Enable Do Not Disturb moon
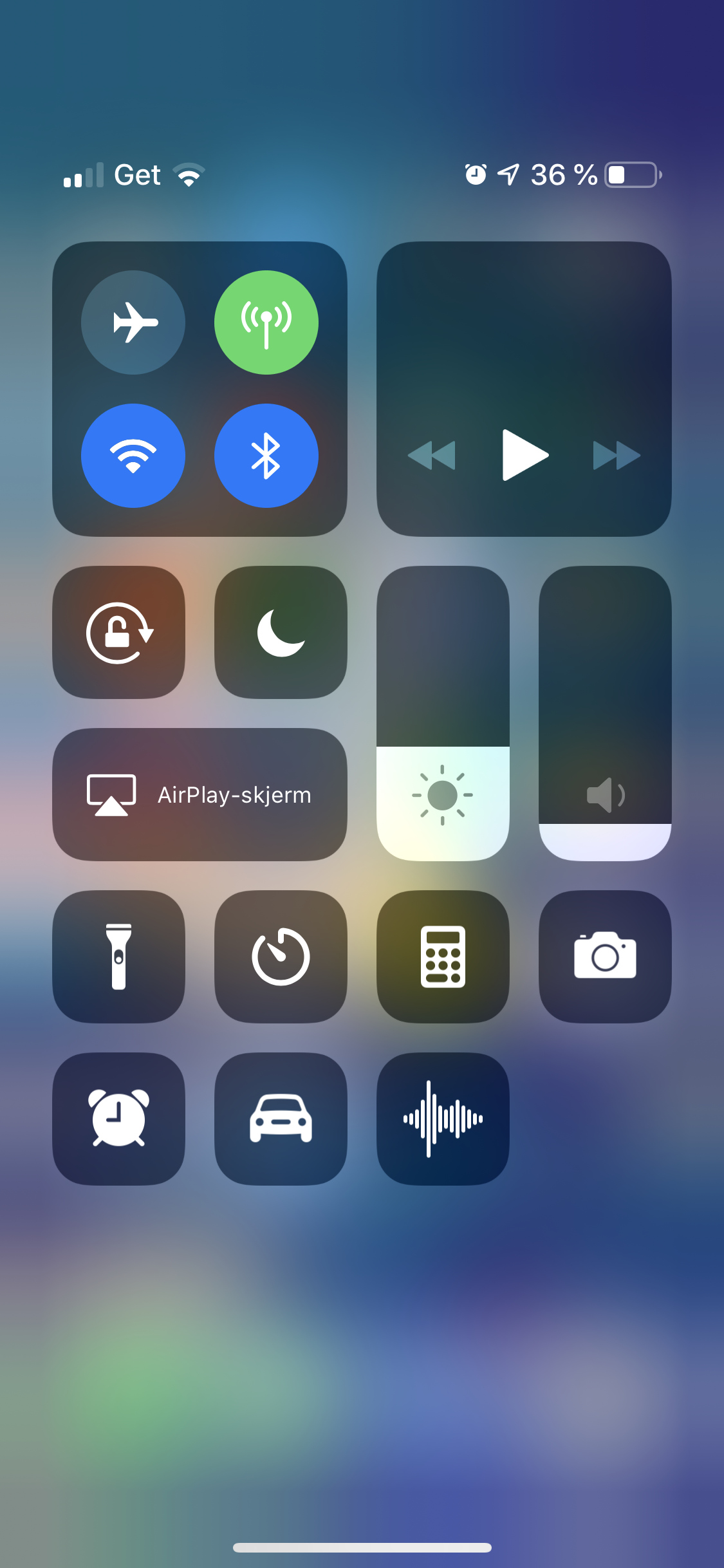The height and width of the screenshot is (1568, 724). click(281, 632)
